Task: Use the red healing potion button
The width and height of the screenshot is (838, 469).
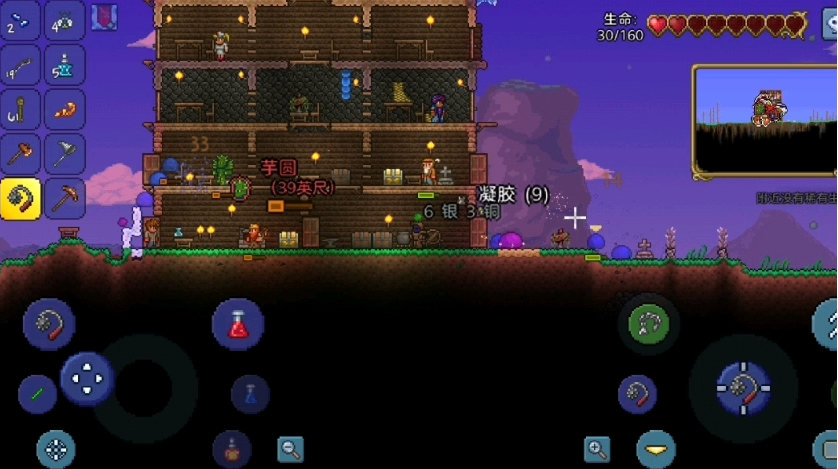Action: click(x=238, y=324)
